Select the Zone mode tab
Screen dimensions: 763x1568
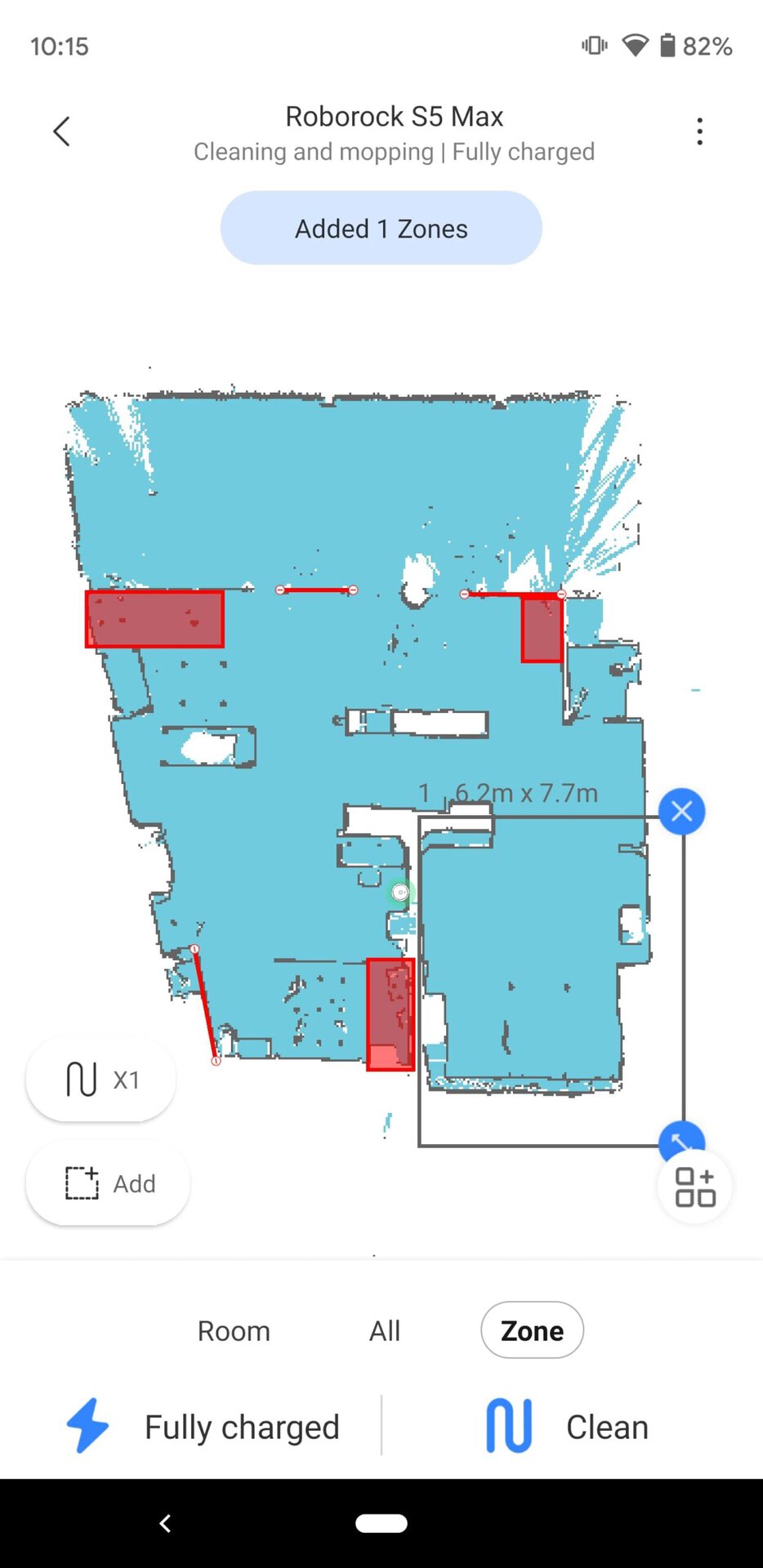(532, 1330)
